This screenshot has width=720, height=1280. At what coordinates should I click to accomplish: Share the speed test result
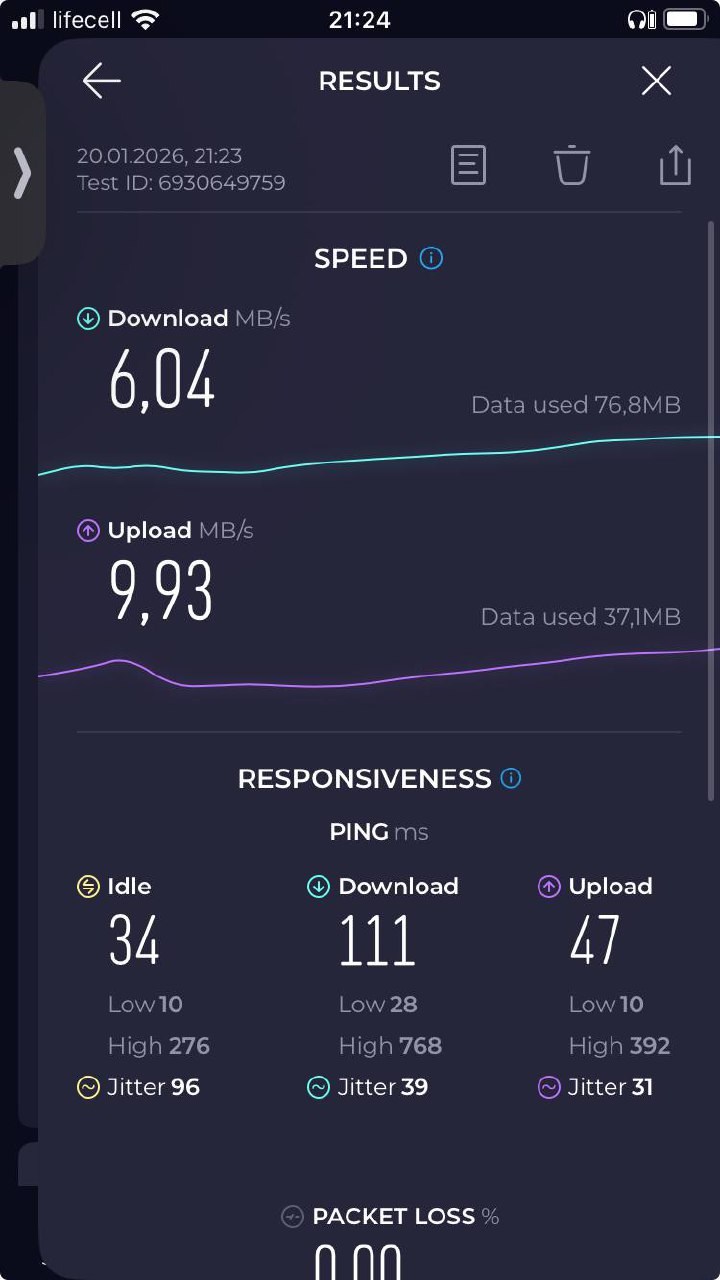[675, 165]
